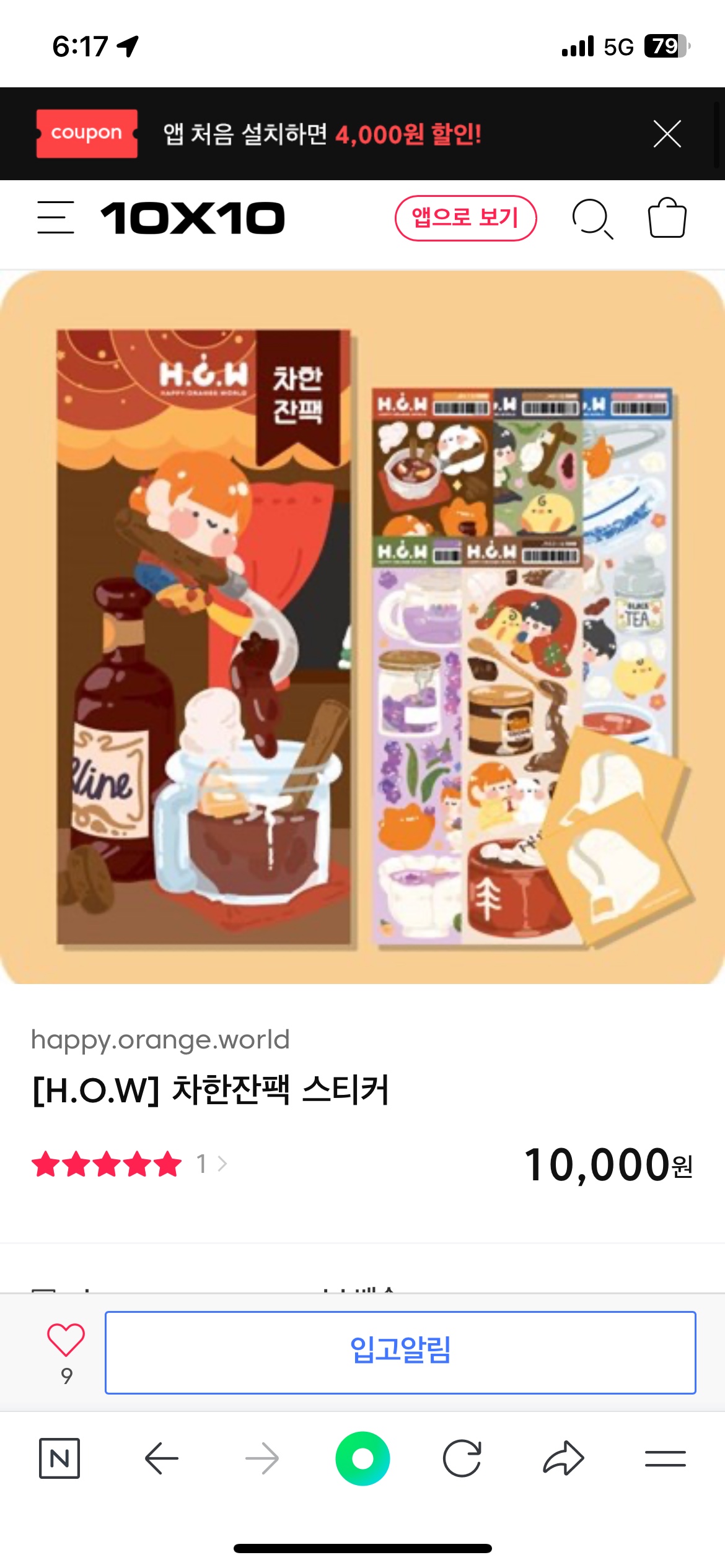Image resolution: width=725 pixels, height=1568 pixels.
Task: Open the browser menu lines
Action: click(665, 1458)
